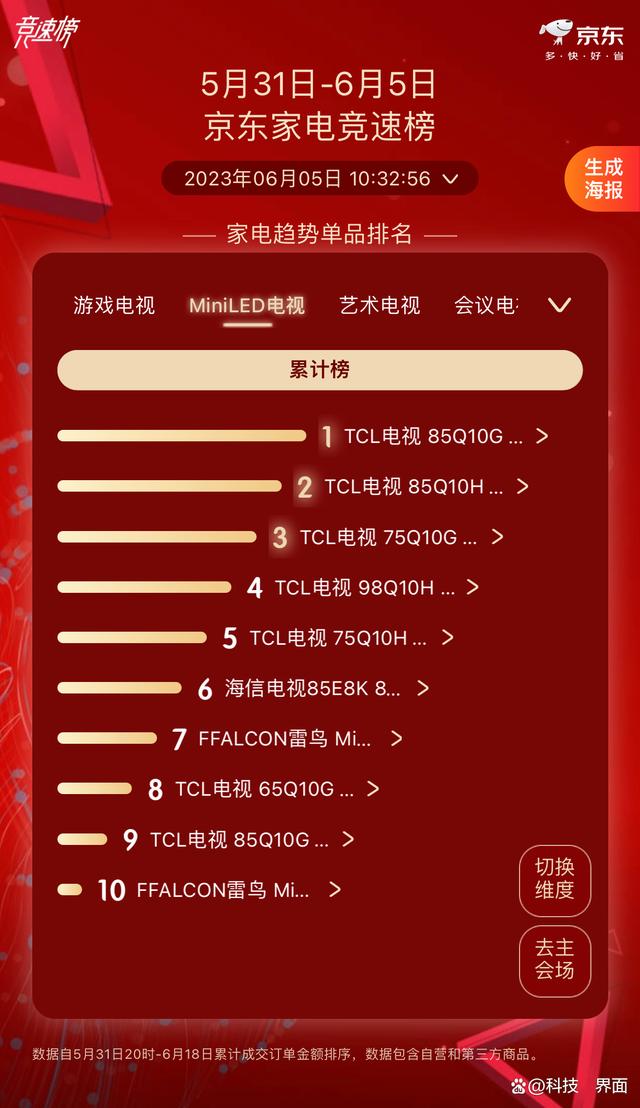Open rank 4 TCL电视 98Q10H
This screenshot has height=1108, width=640.
[363, 587]
